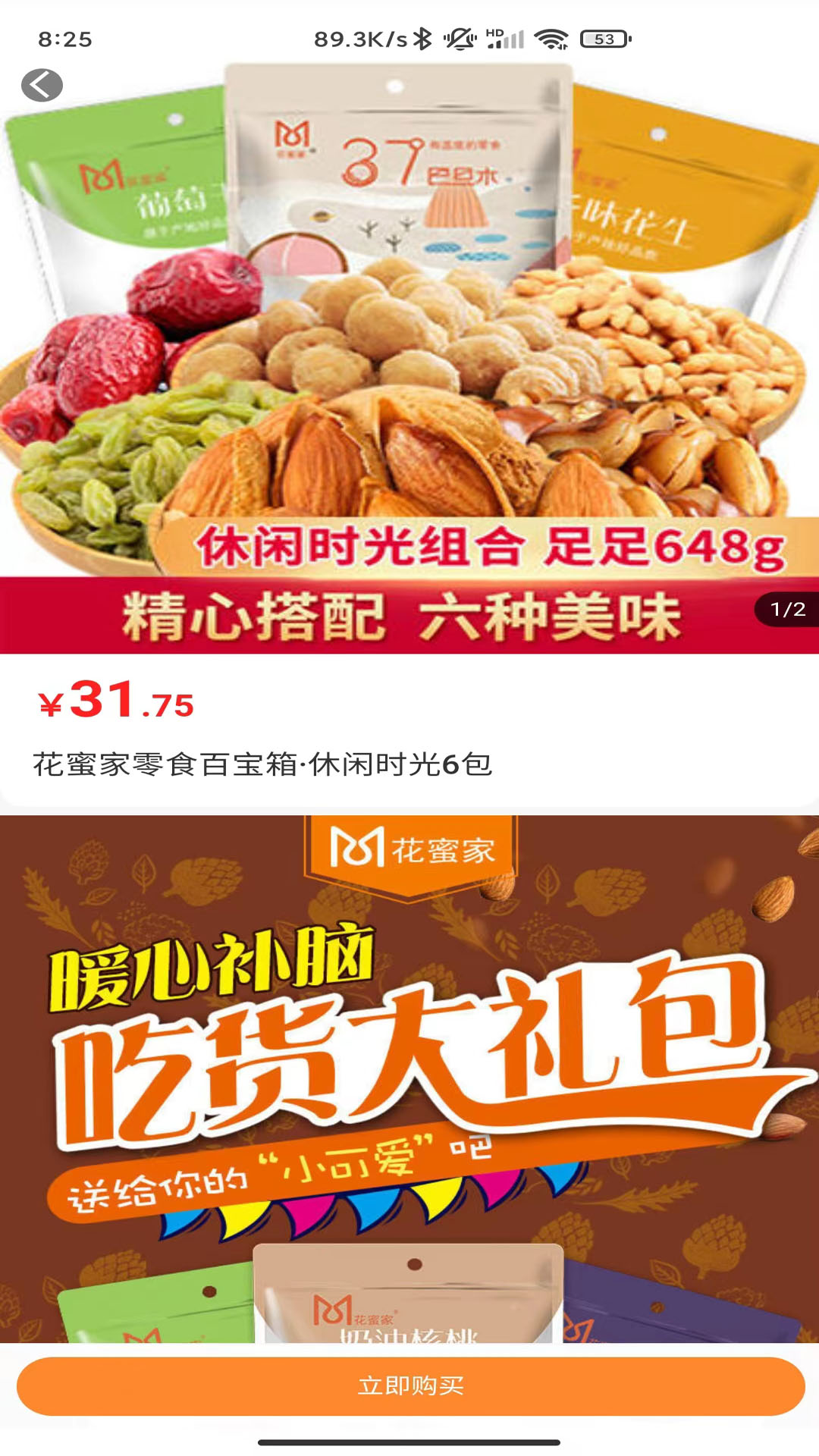Go back using the top-left arrow
819x1456 pixels.
(x=42, y=85)
